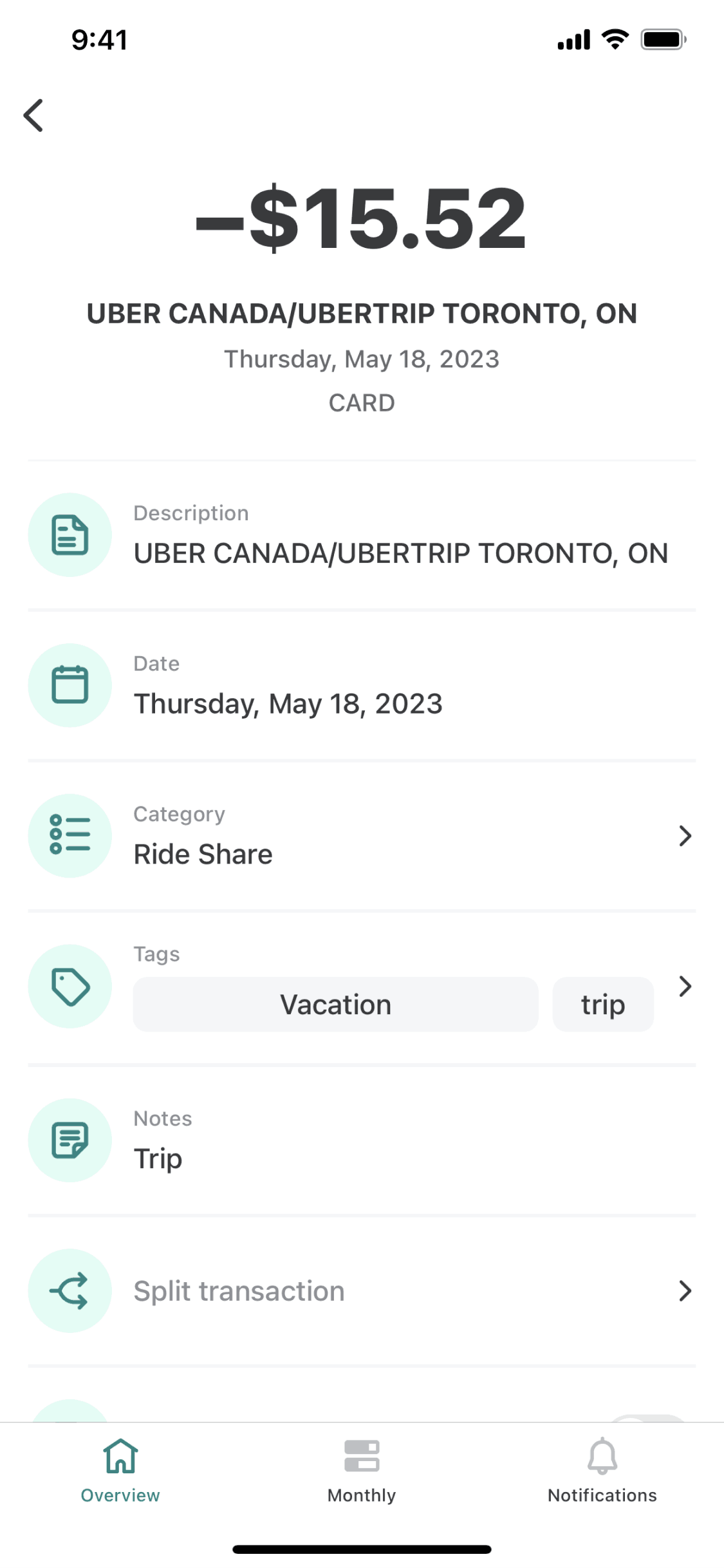
Task: Edit the Notes field containing Trip
Action: click(x=362, y=1141)
